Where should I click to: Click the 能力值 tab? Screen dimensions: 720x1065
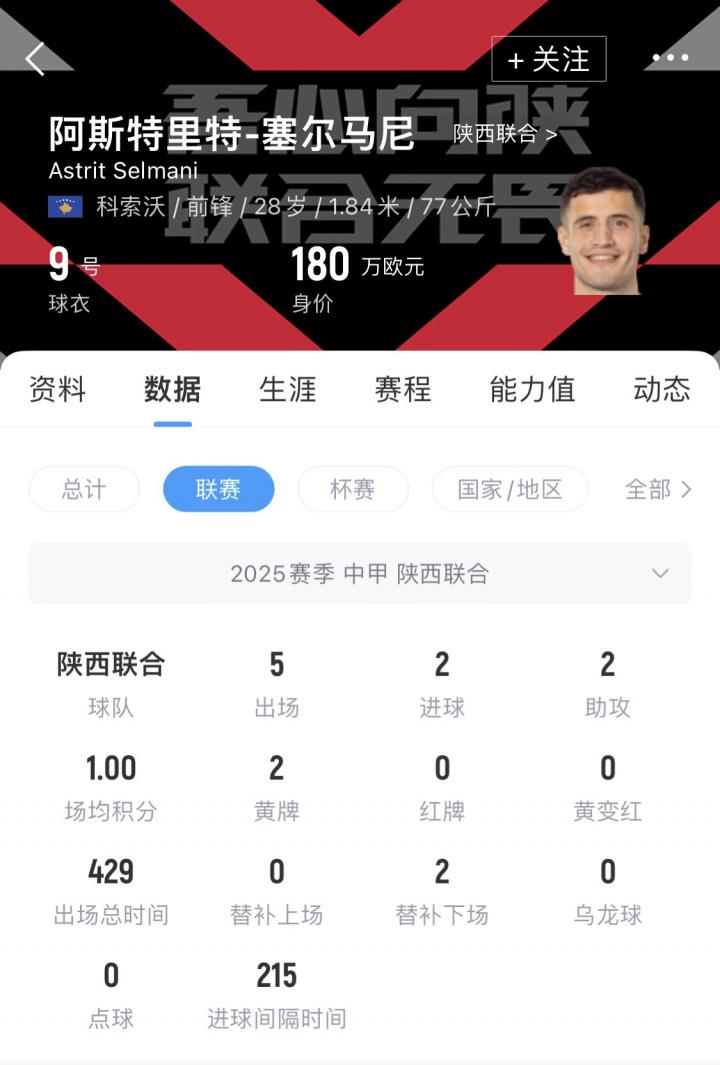532,392
